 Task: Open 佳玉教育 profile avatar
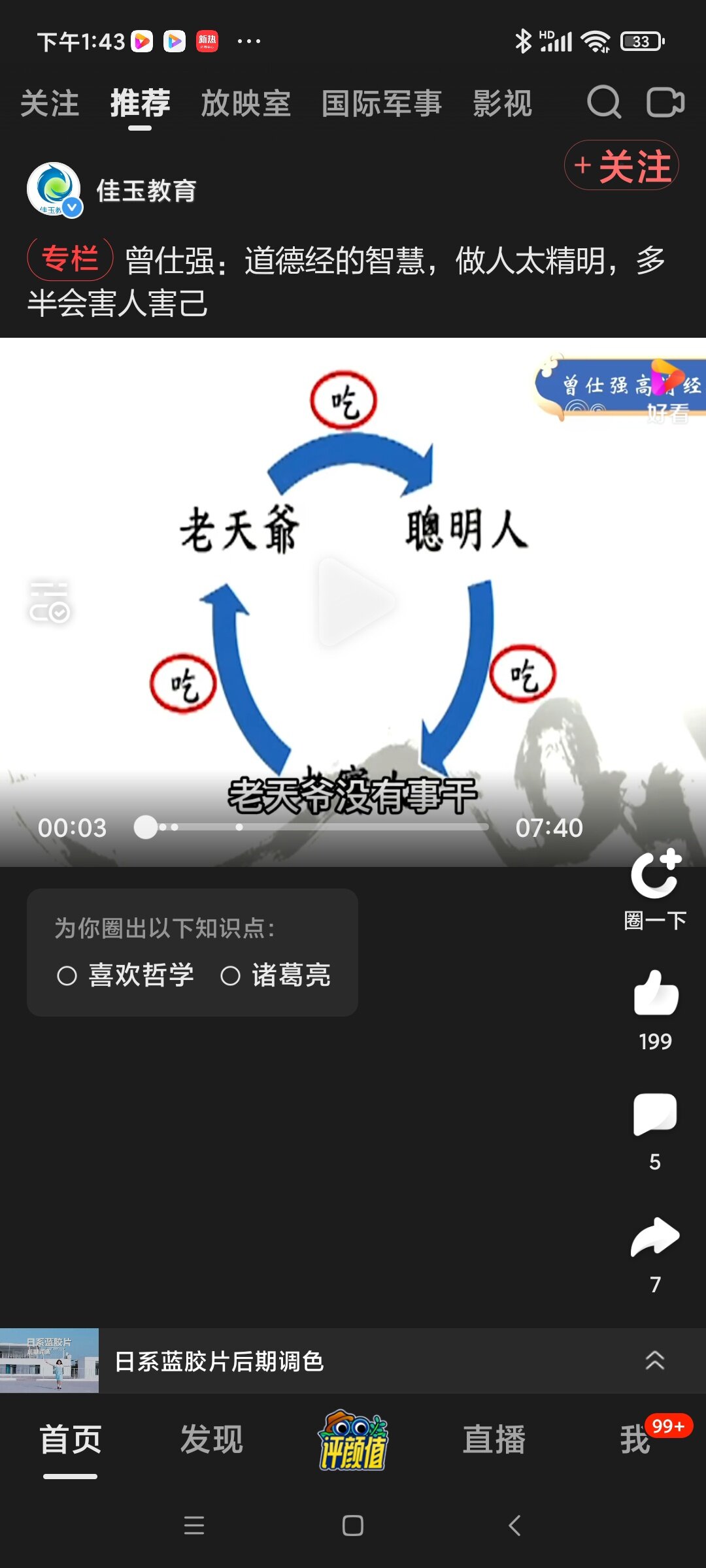pyautogui.click(x=54, y=189)
